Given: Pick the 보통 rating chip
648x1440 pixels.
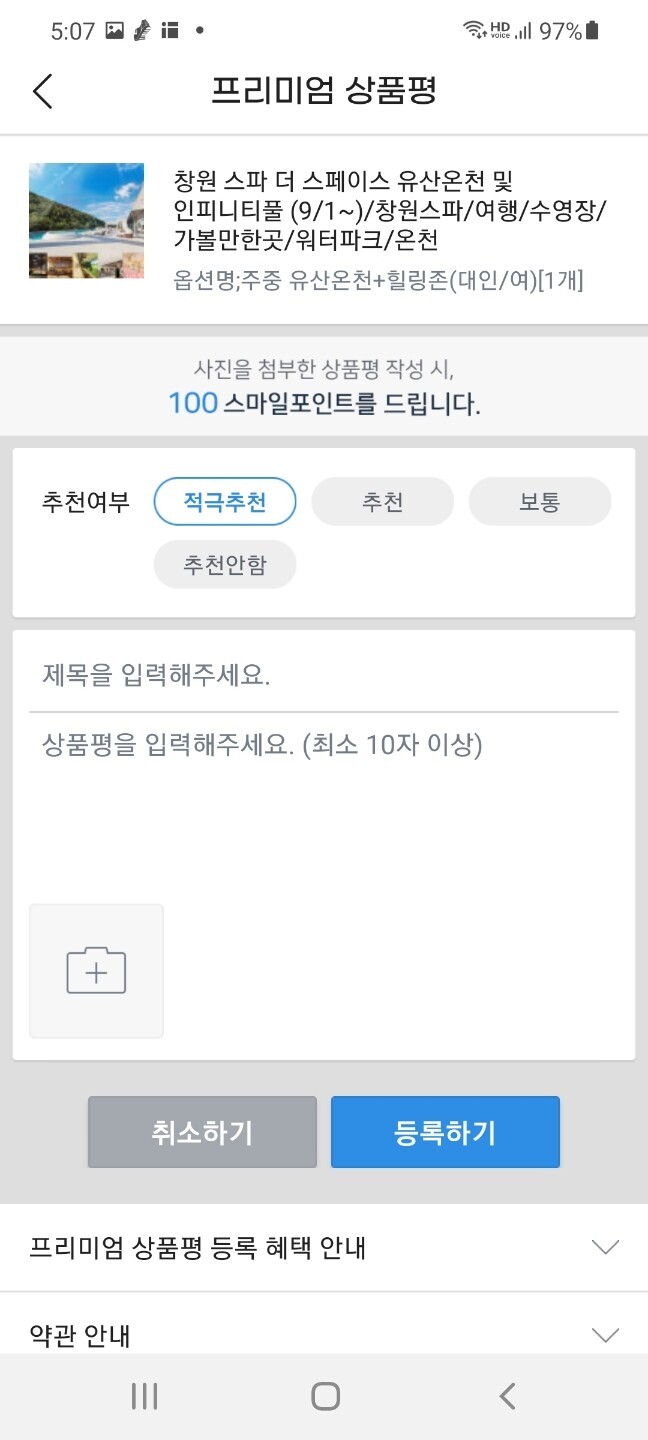Looking at the screenshot, I should (x=539, y=502).
